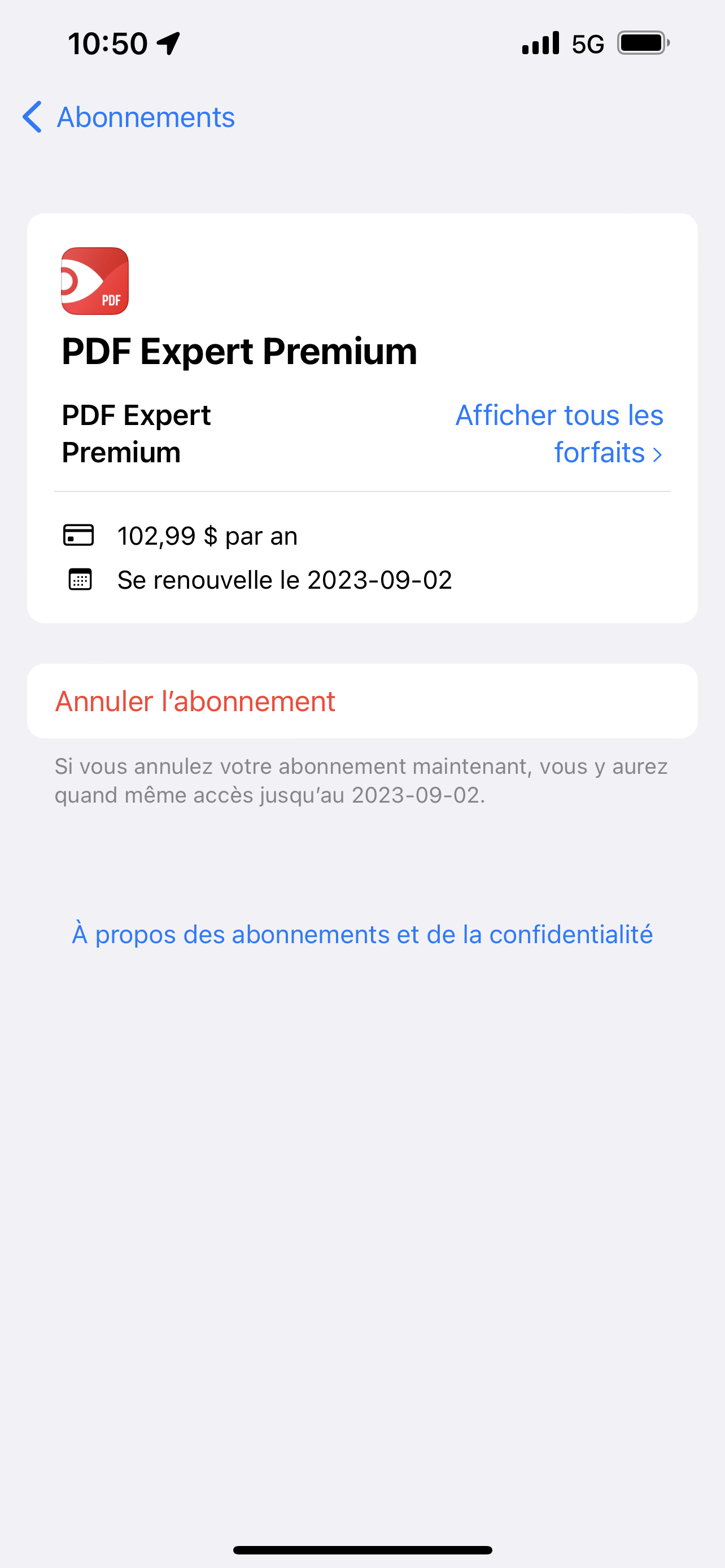The width and height of the screenshot is (725, 1568).
Task: Tap Annuler l'abonnement
Action: pos(195,701)
